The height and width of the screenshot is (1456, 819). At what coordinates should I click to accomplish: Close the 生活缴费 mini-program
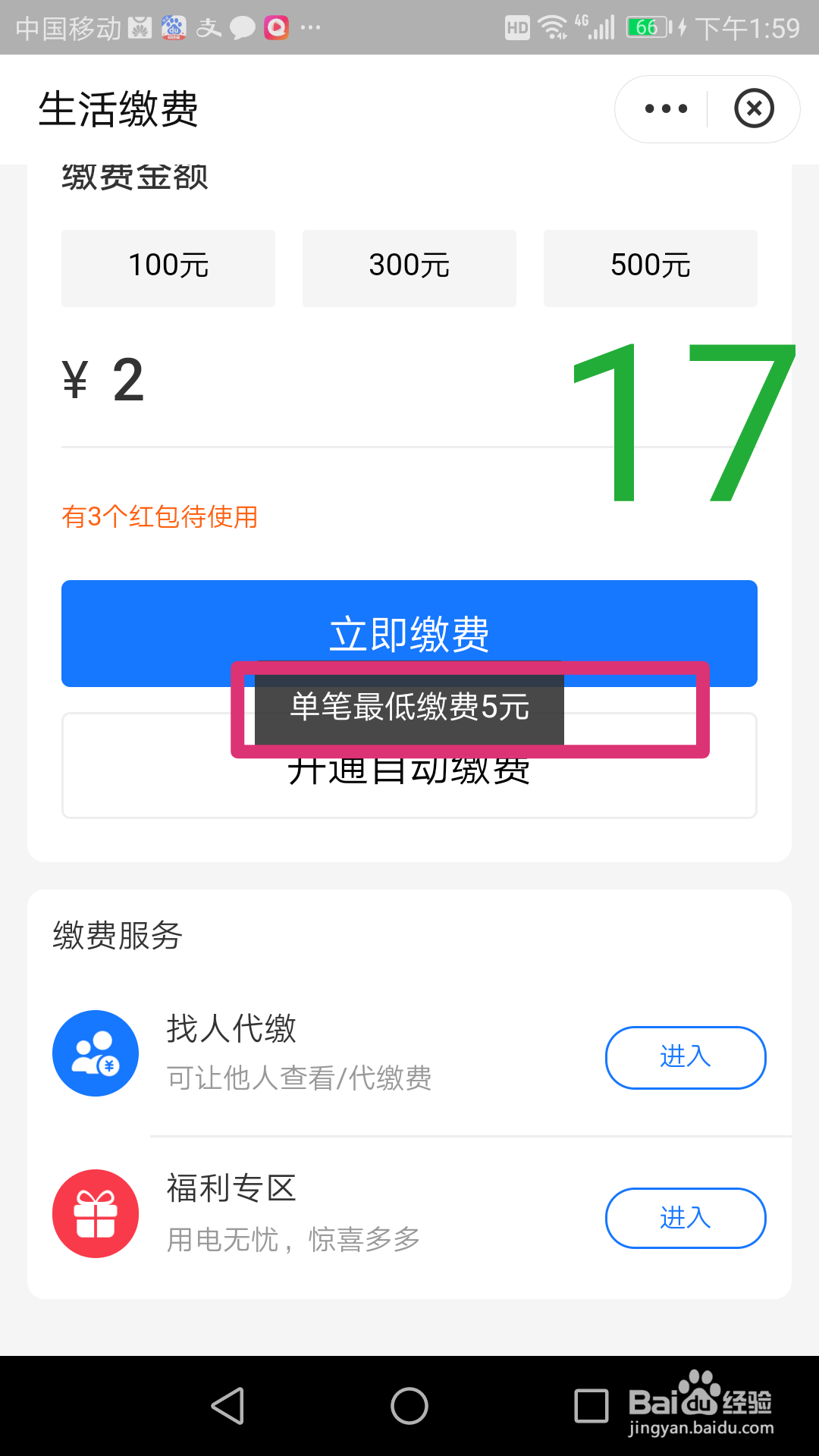click(x=754, y=108)
